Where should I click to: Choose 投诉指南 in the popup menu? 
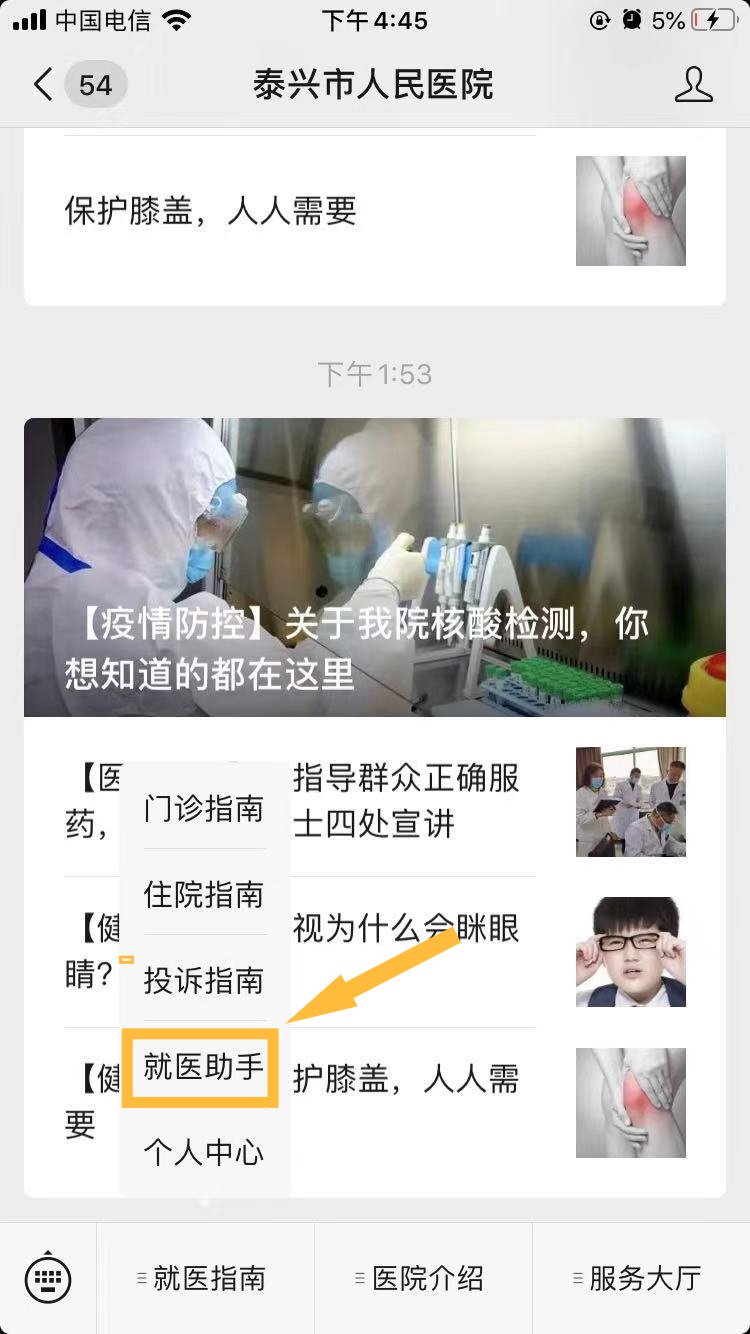coord(204,980)
